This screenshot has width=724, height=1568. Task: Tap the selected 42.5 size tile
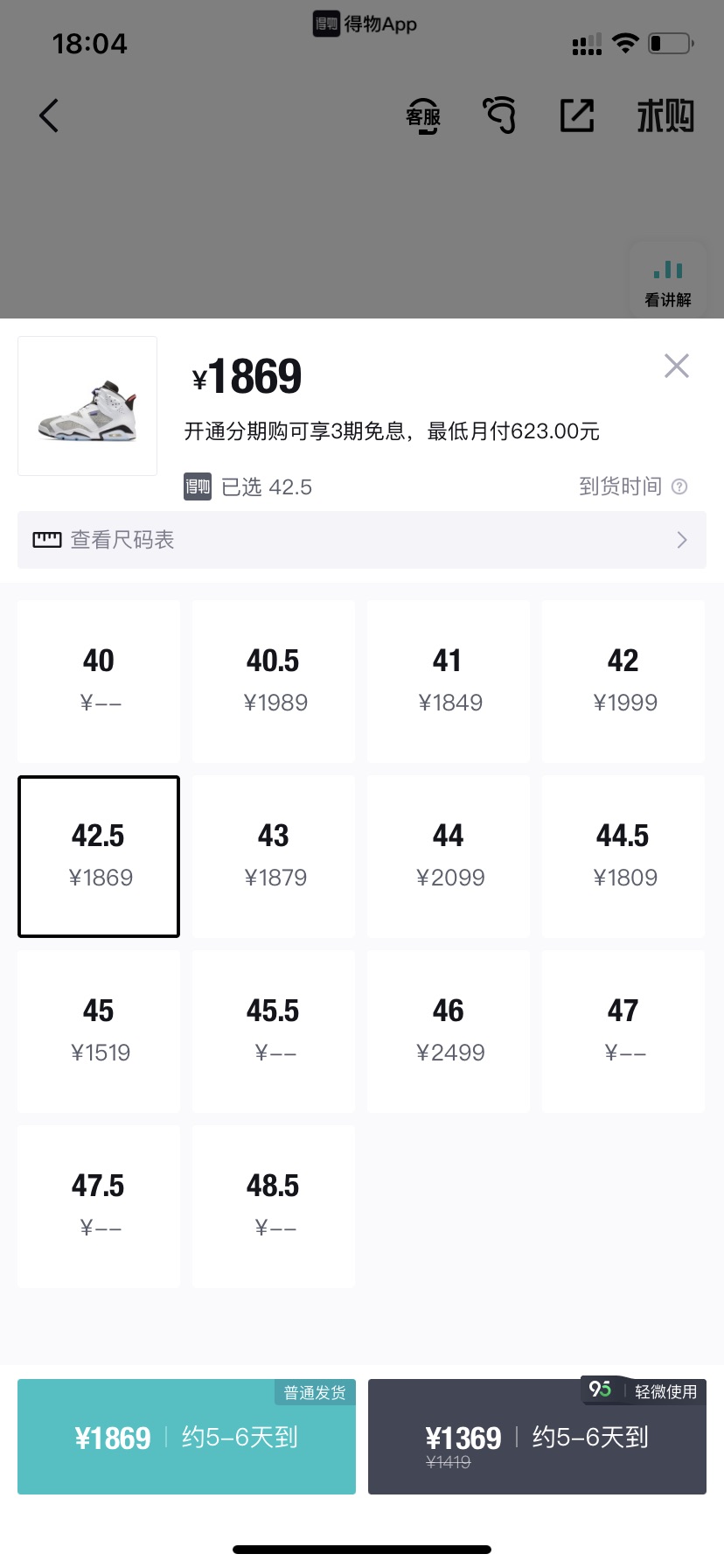pos(99,856)
